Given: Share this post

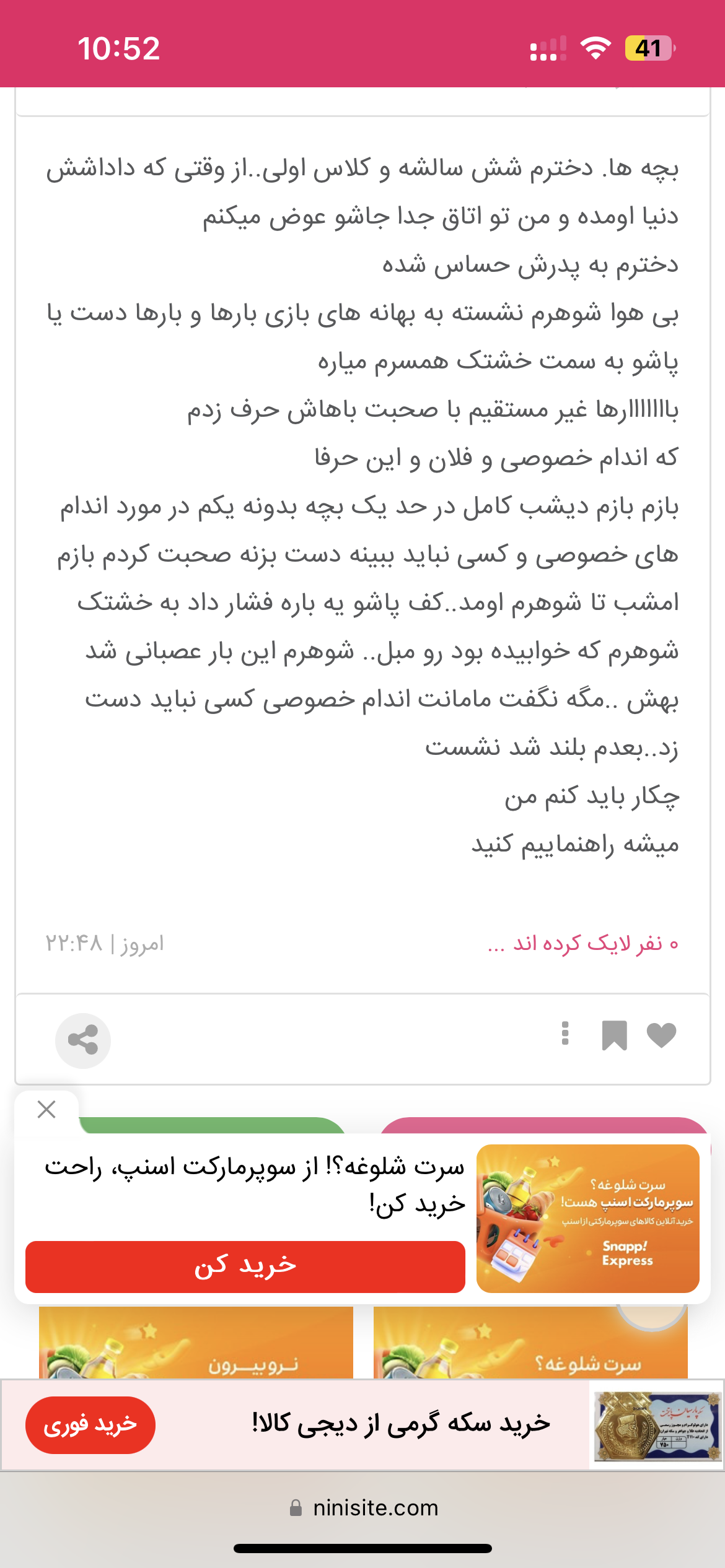Looking at the screenshot, I should pyautogui.click(x=83, y=1040).
